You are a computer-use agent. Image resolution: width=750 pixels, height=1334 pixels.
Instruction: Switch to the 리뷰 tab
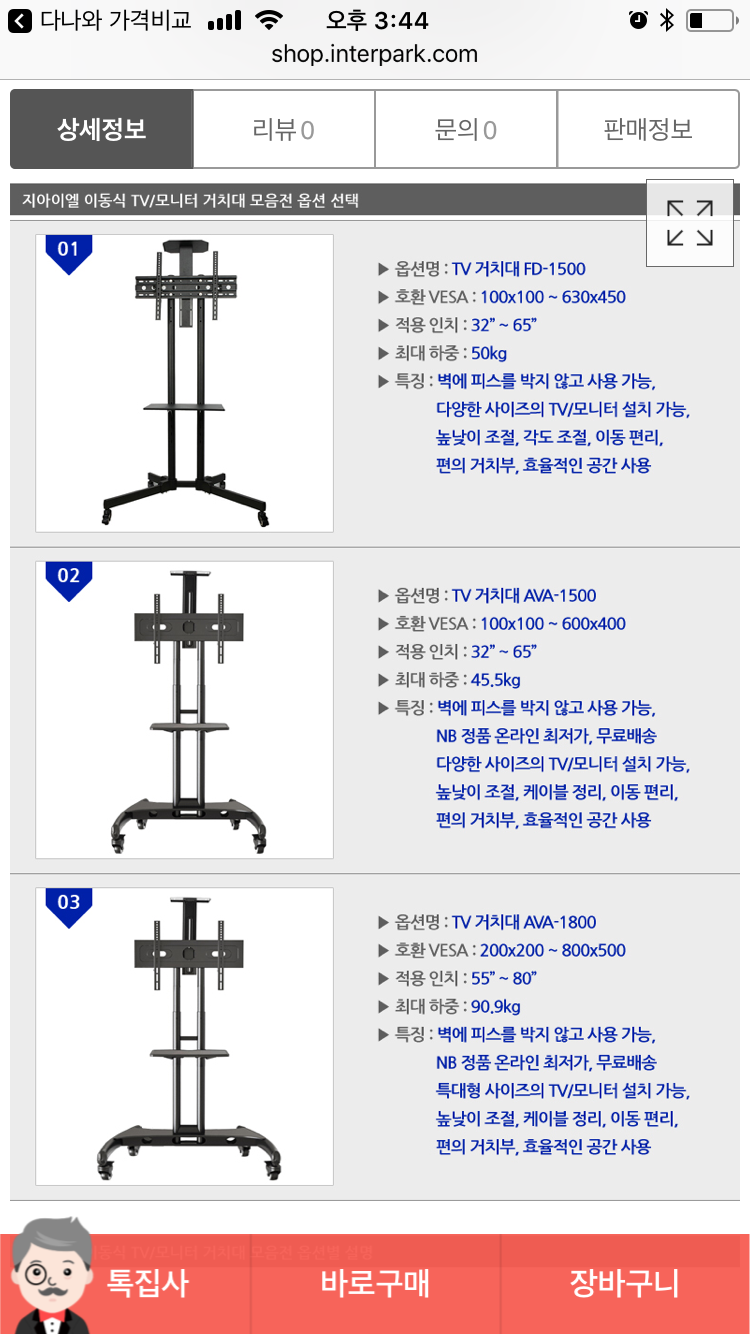pos(284,129)
